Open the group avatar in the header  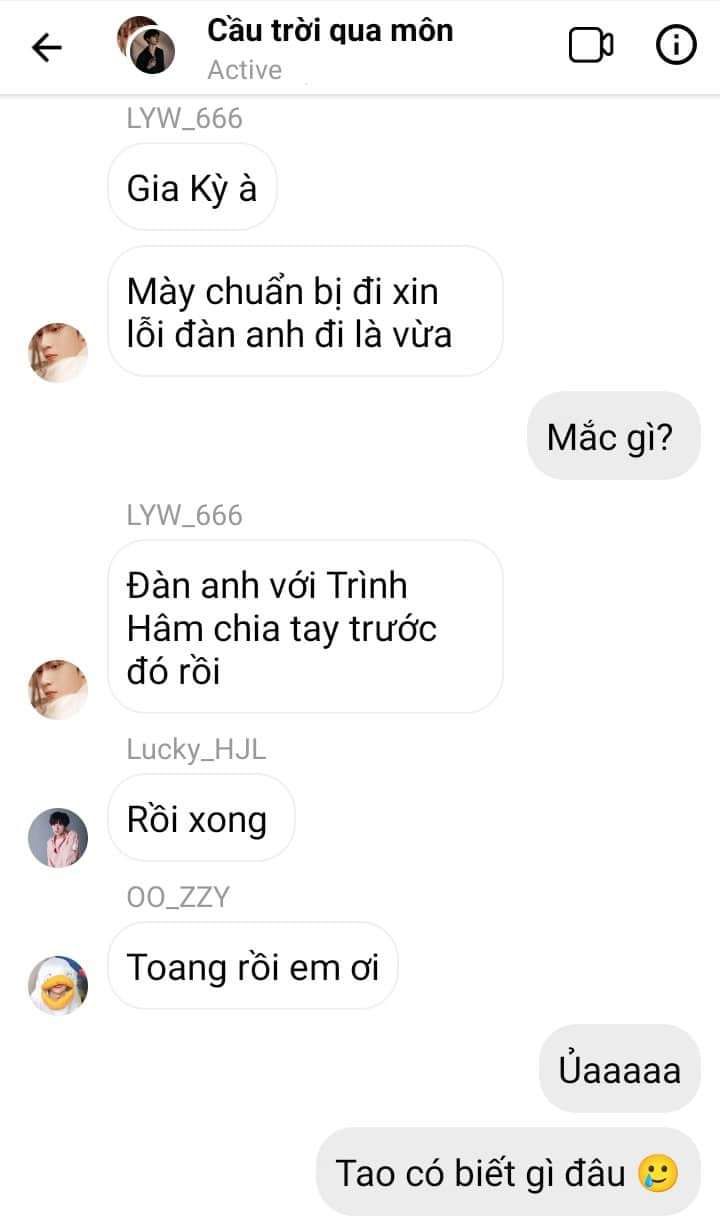[x=147, y=46]
